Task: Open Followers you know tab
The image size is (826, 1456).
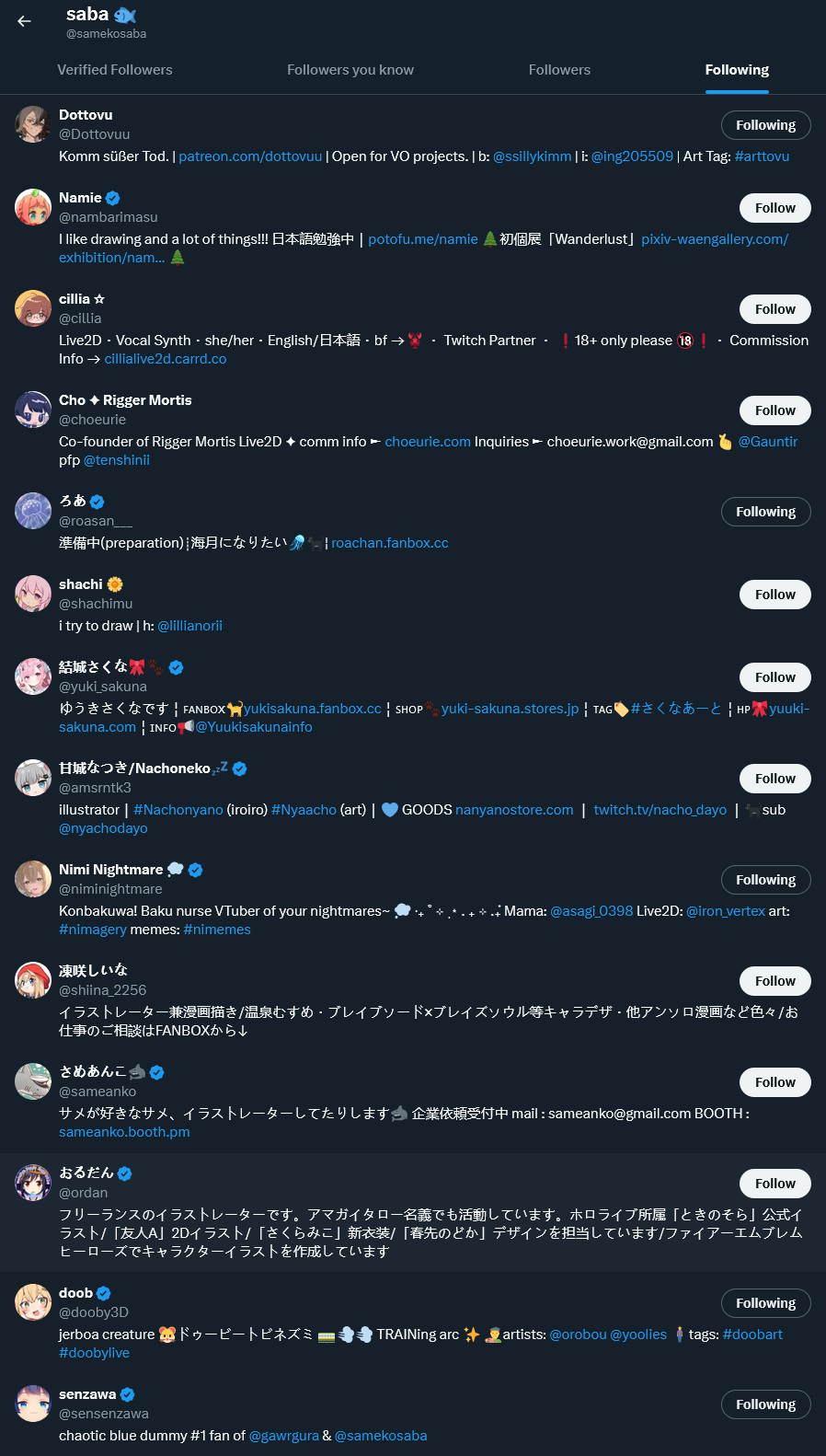Action: 350,70
